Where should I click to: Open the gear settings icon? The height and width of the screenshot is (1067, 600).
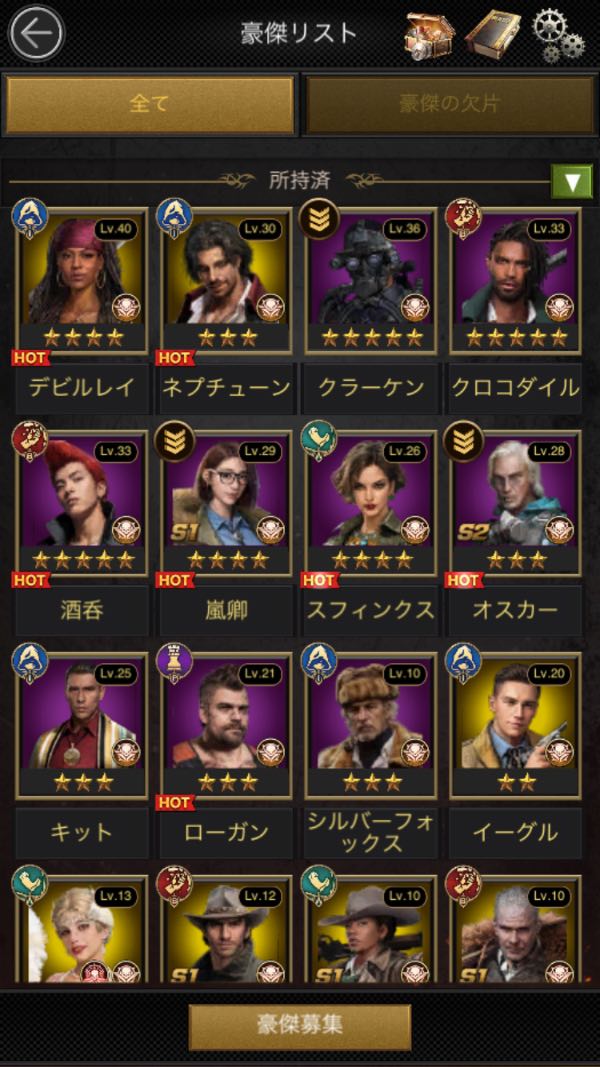(x=558, y=34)
